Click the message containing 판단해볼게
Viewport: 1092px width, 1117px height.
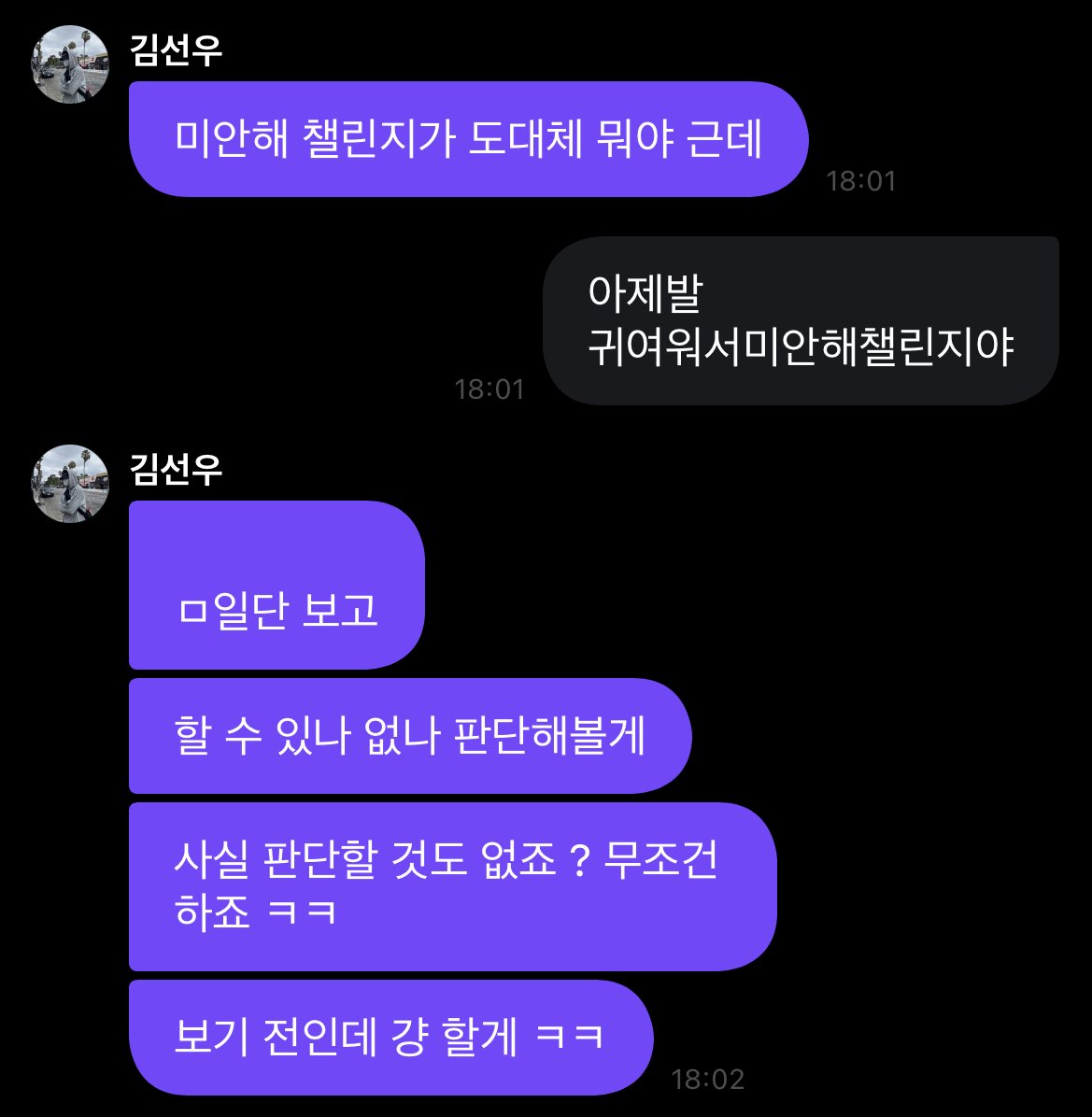coord(411,736)
